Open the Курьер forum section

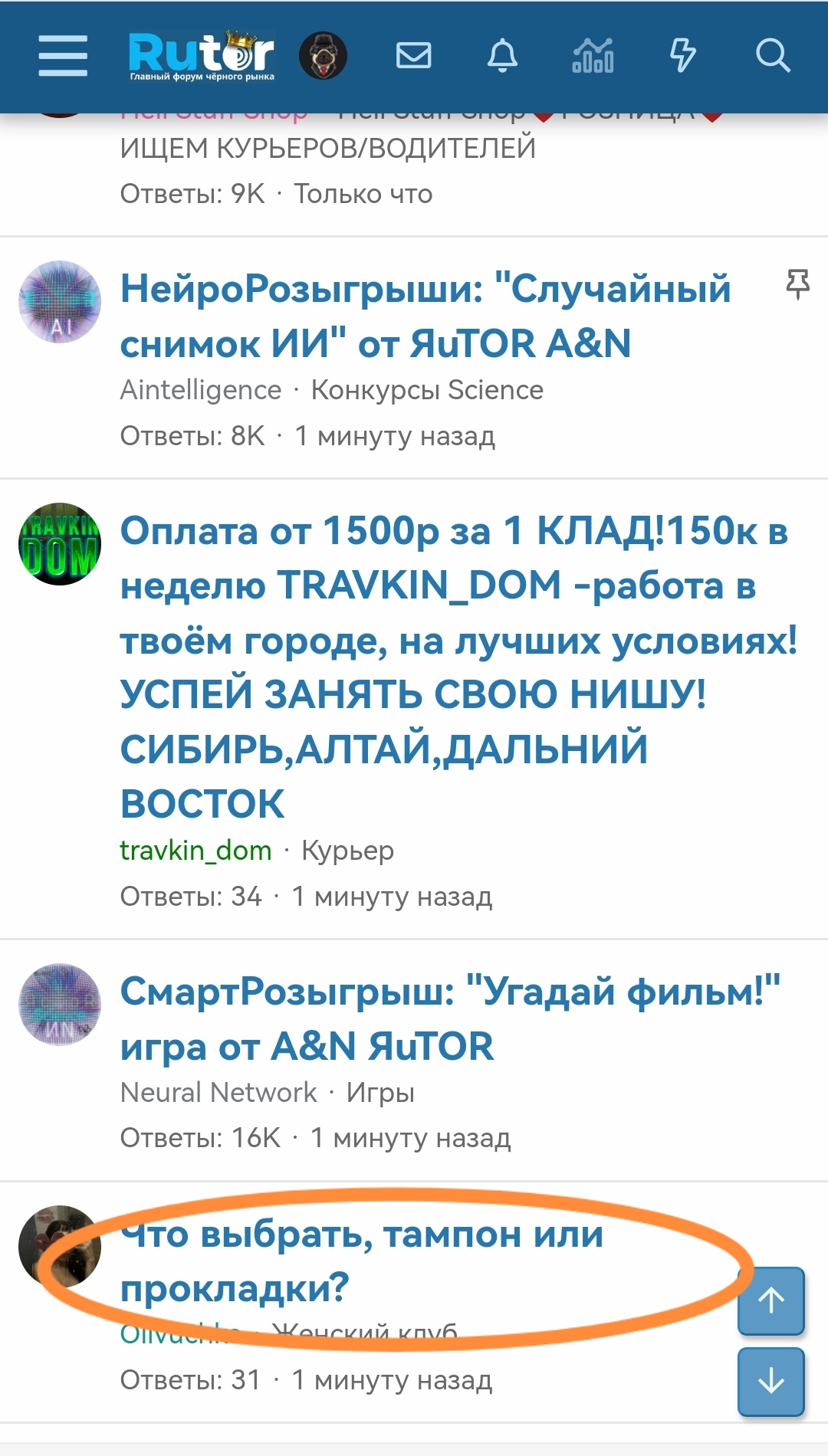pyautogui.click(x=347, y=850)
